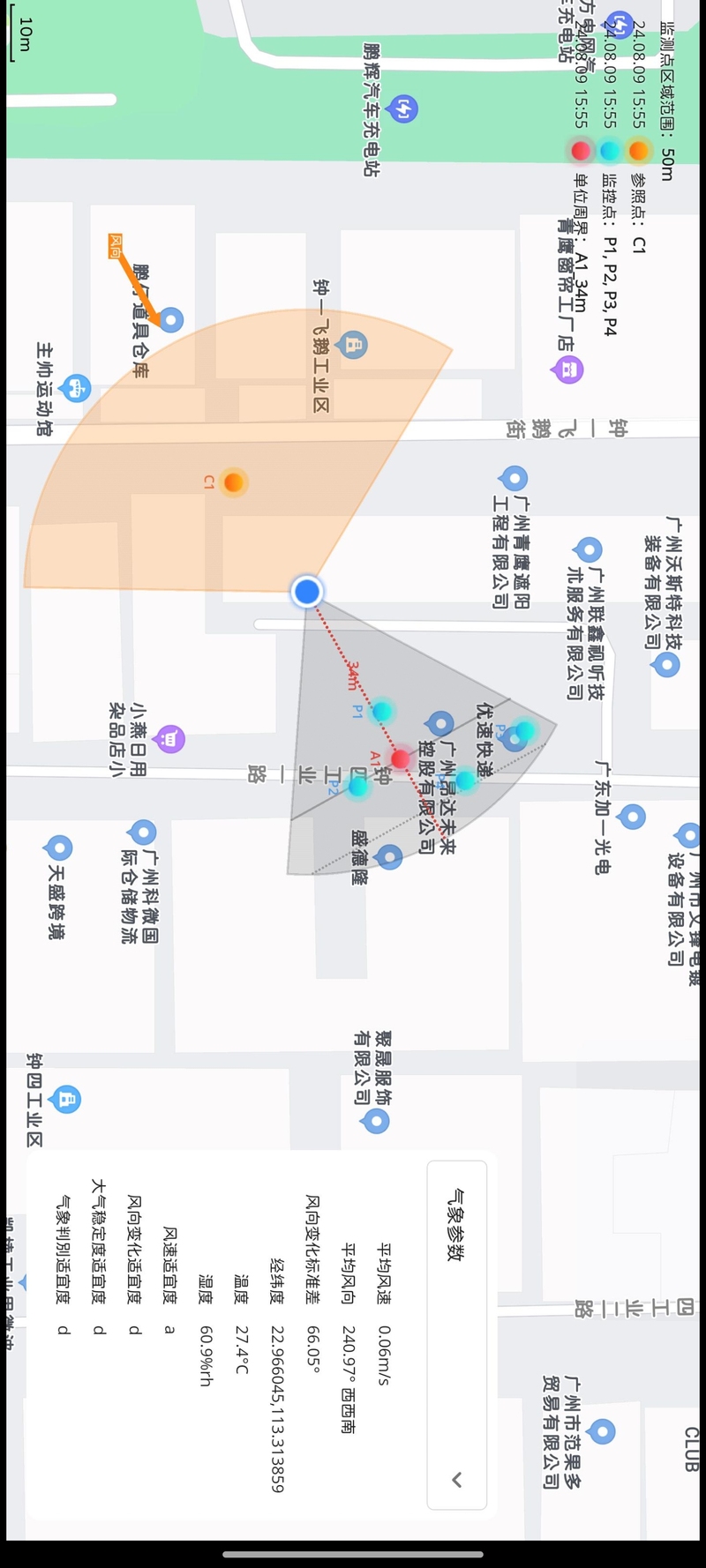Tap the 青鹰窗帘工厂店 shop marker

(x=569, y=370)
